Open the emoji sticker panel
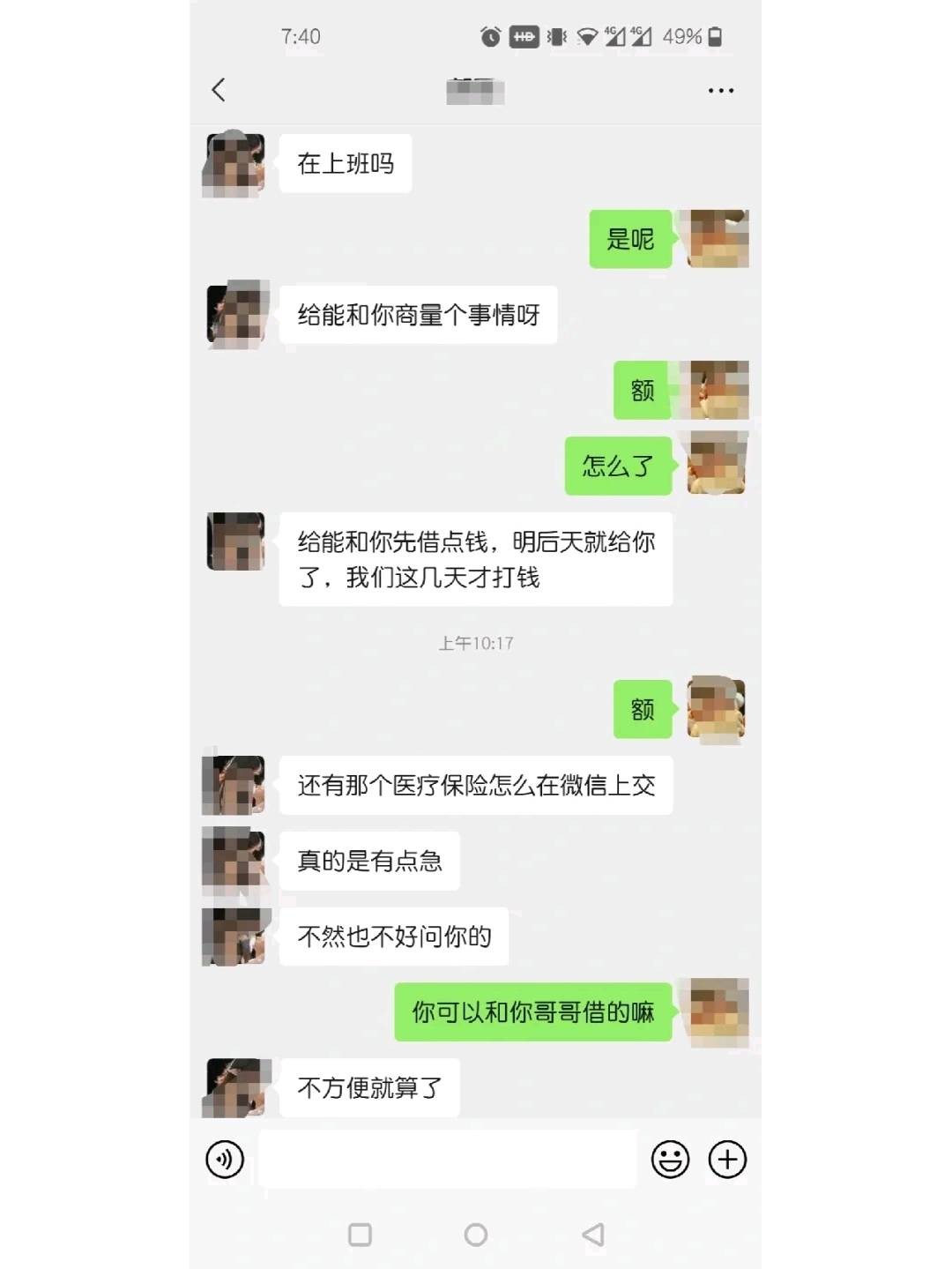 [x=670, y=1159]
